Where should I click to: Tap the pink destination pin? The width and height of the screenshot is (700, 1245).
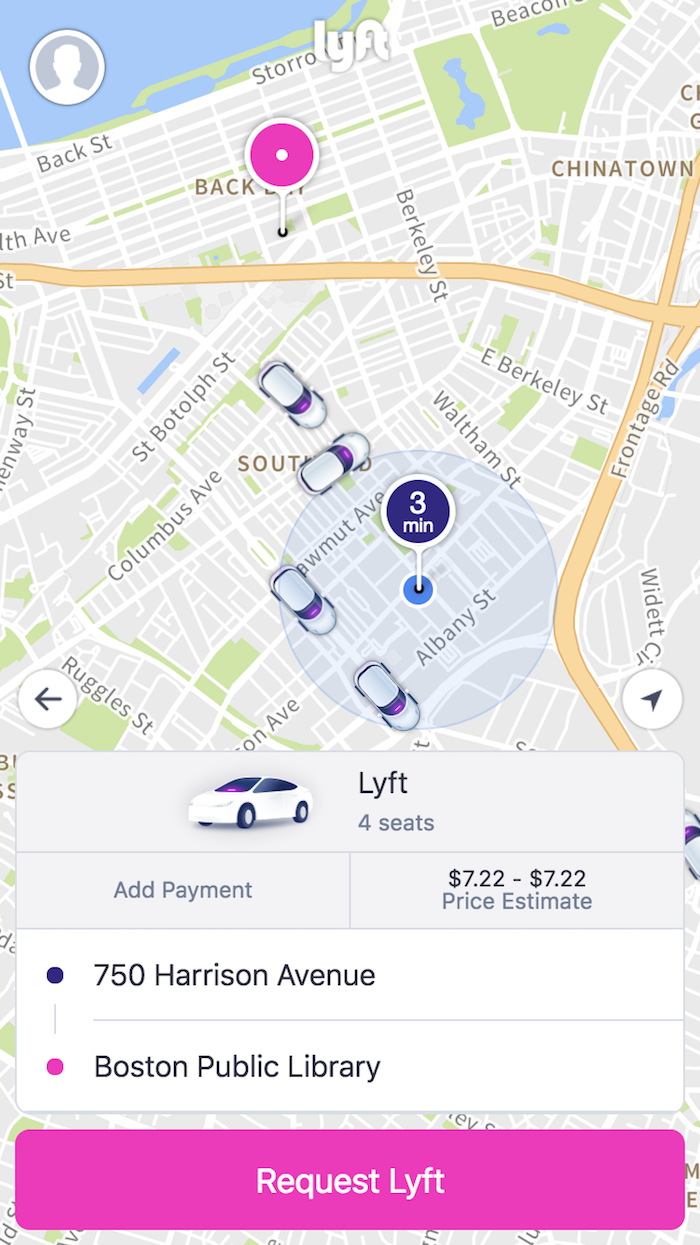point(282,156)
